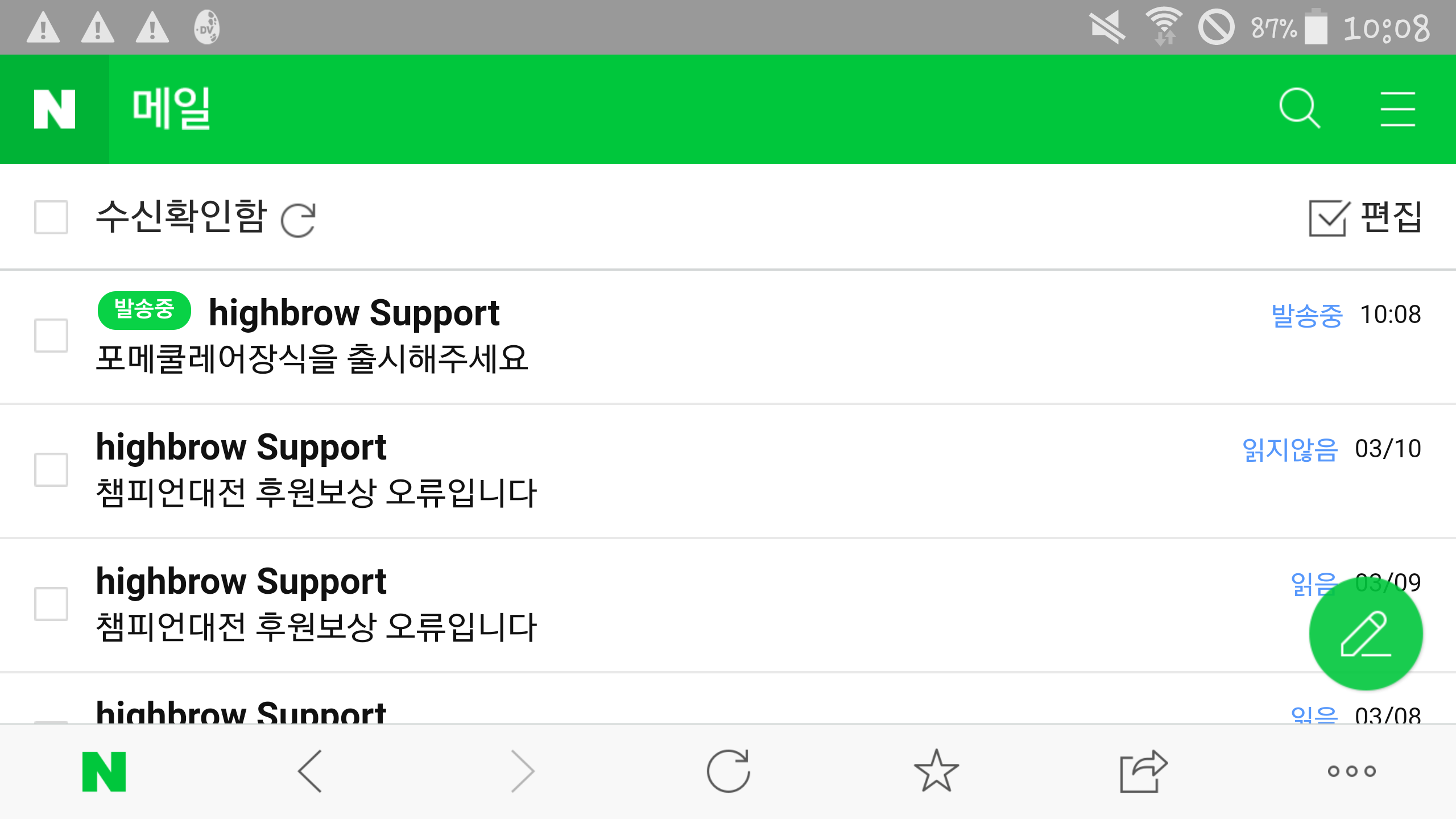Image resolution: width=1456 pixels, height=819 pixels.
Task: Refresh the 수신확인함 list
Action: [x=298, y=220]
